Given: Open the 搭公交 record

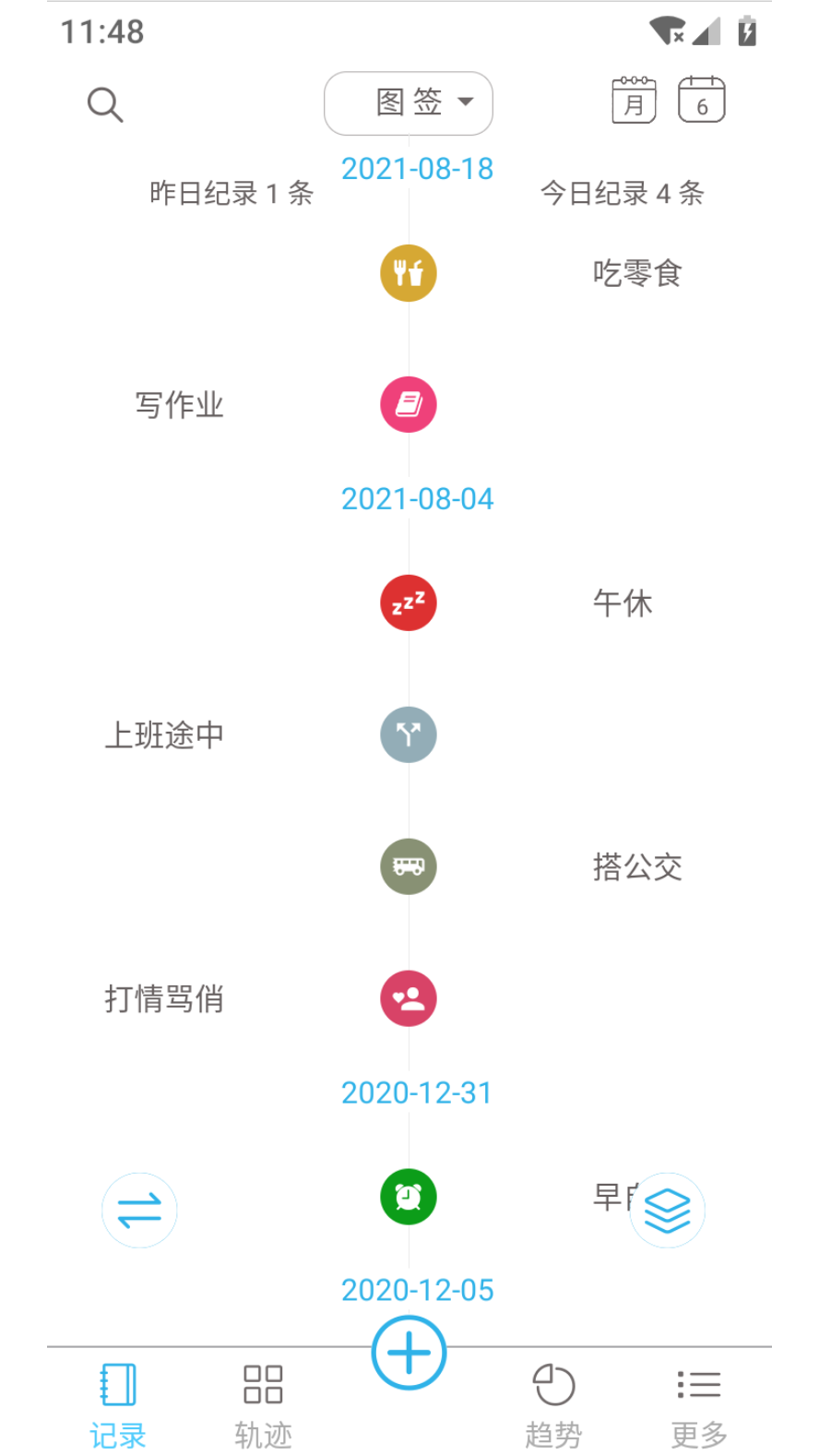Looking at the screenshot, I should (x=637, y=867).
